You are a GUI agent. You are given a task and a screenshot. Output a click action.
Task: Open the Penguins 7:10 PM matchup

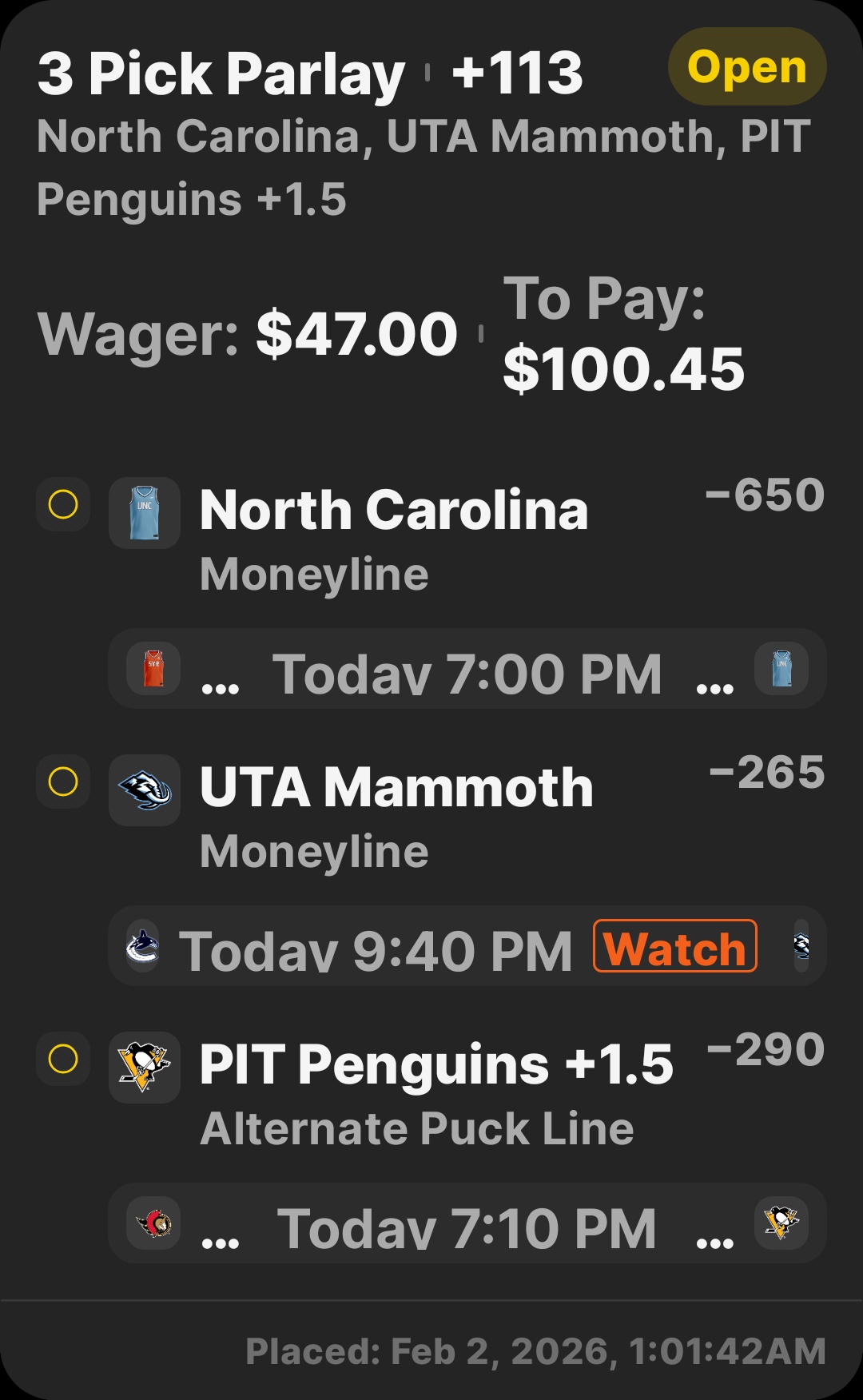pos(467,1224)
